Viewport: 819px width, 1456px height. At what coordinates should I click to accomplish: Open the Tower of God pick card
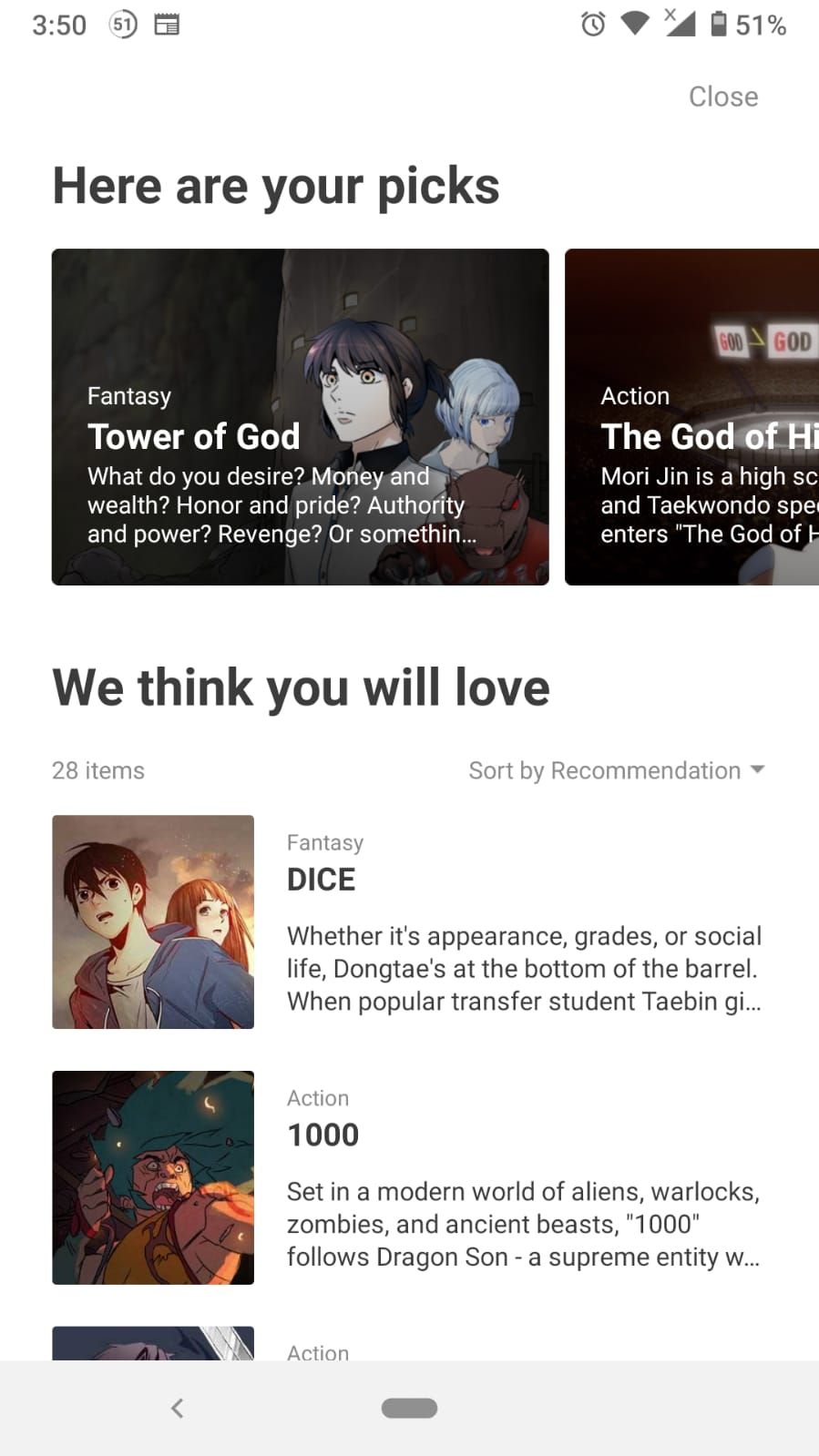tap(300, 417)
